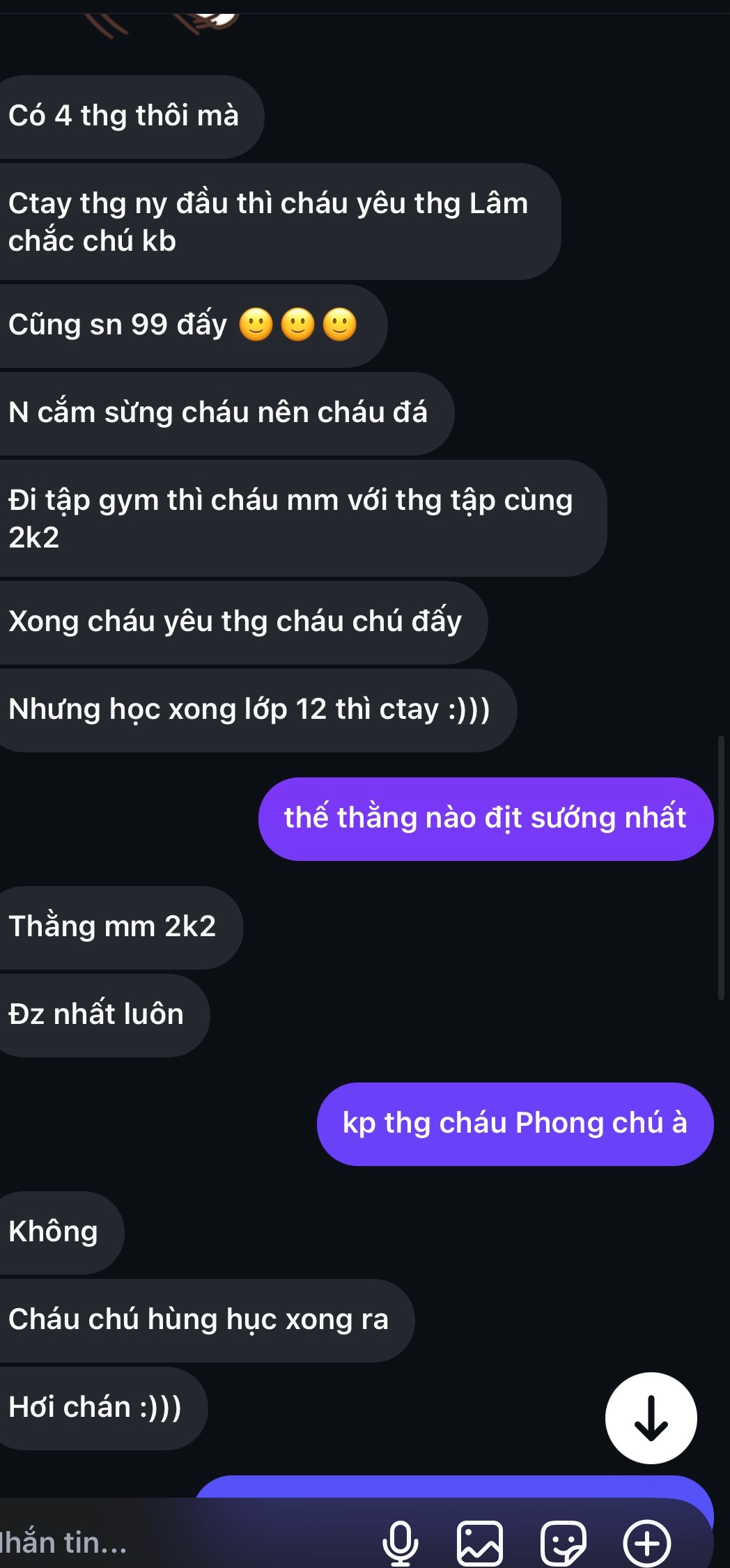Record a voice message with the microphone
Screen dimensions: 730x1568
click(x=401, y=1544)
